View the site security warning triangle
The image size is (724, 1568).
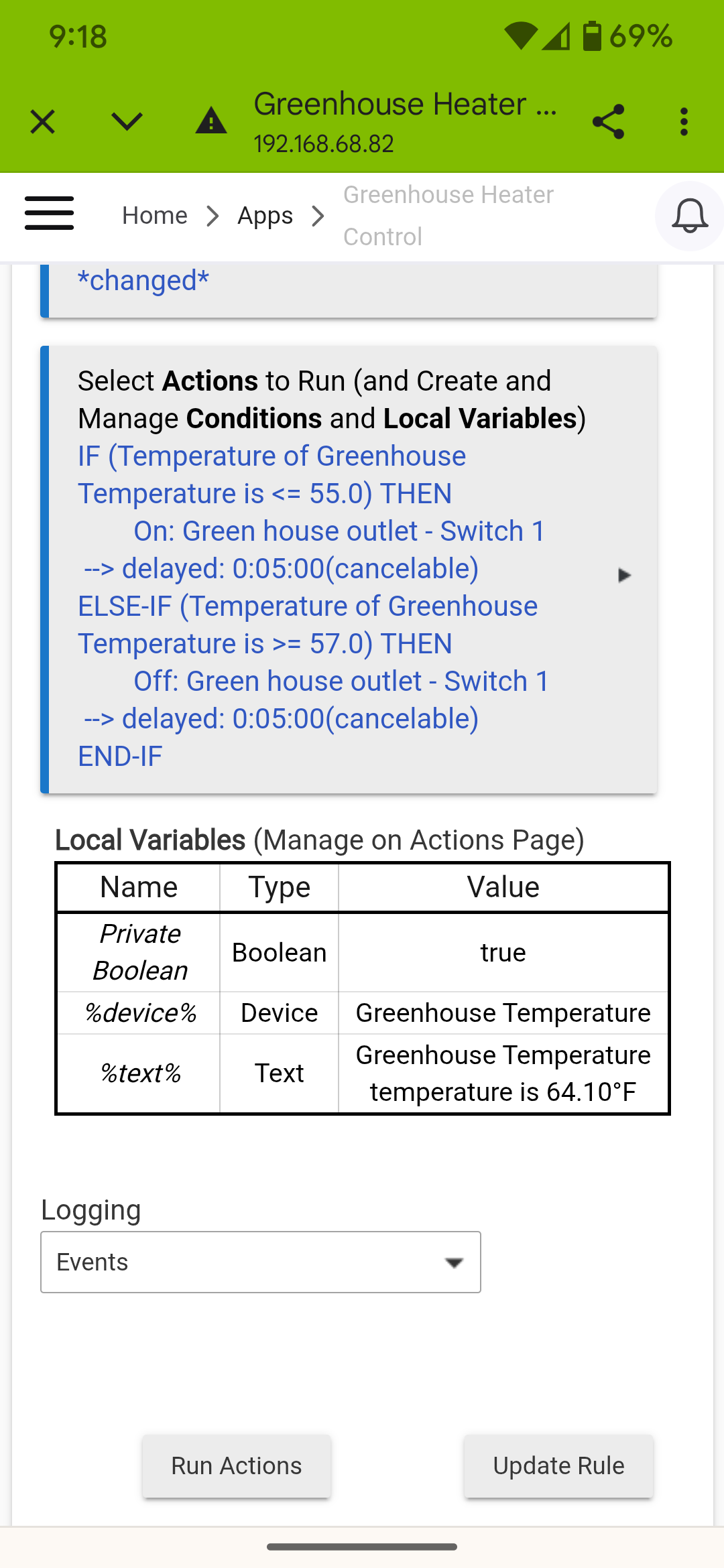coord(210,122)
